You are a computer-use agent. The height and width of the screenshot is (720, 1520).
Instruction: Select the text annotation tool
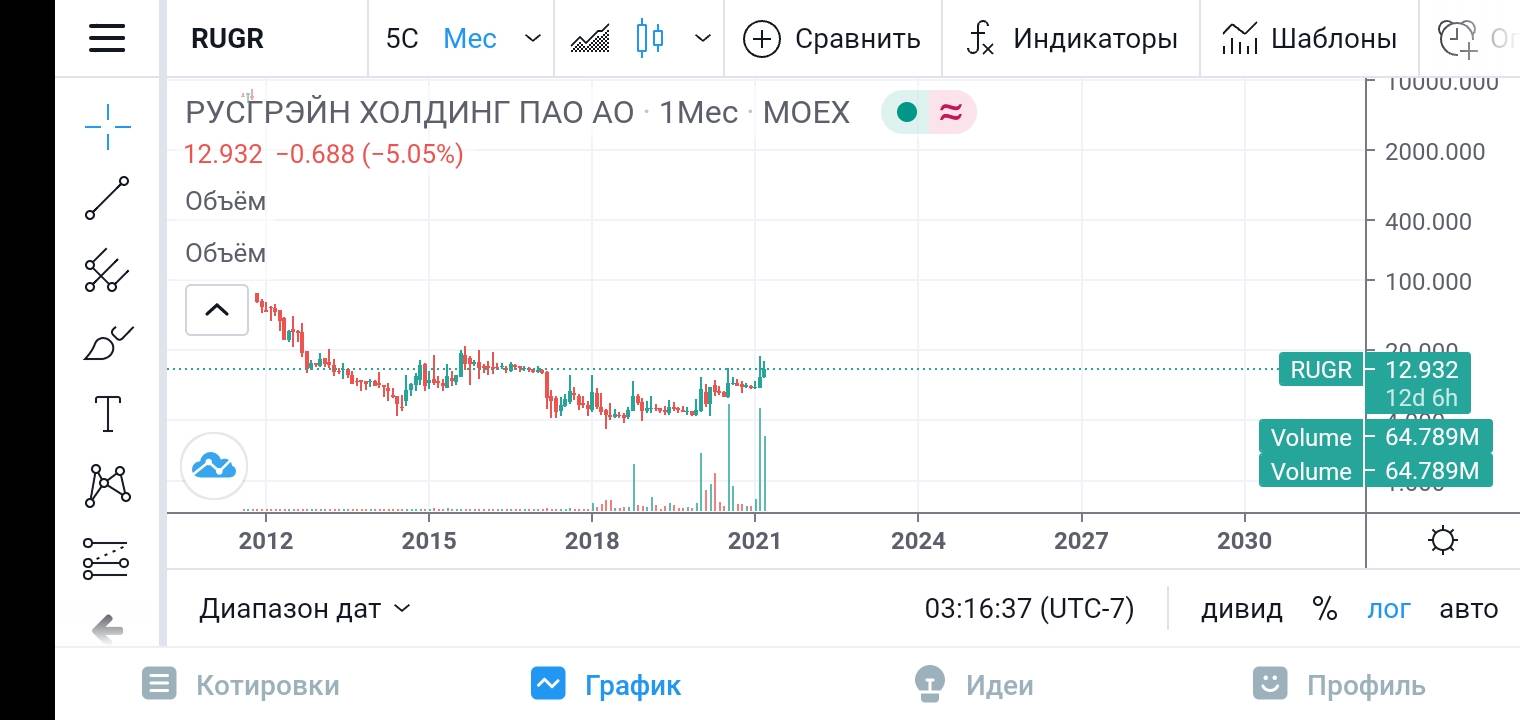107,414
